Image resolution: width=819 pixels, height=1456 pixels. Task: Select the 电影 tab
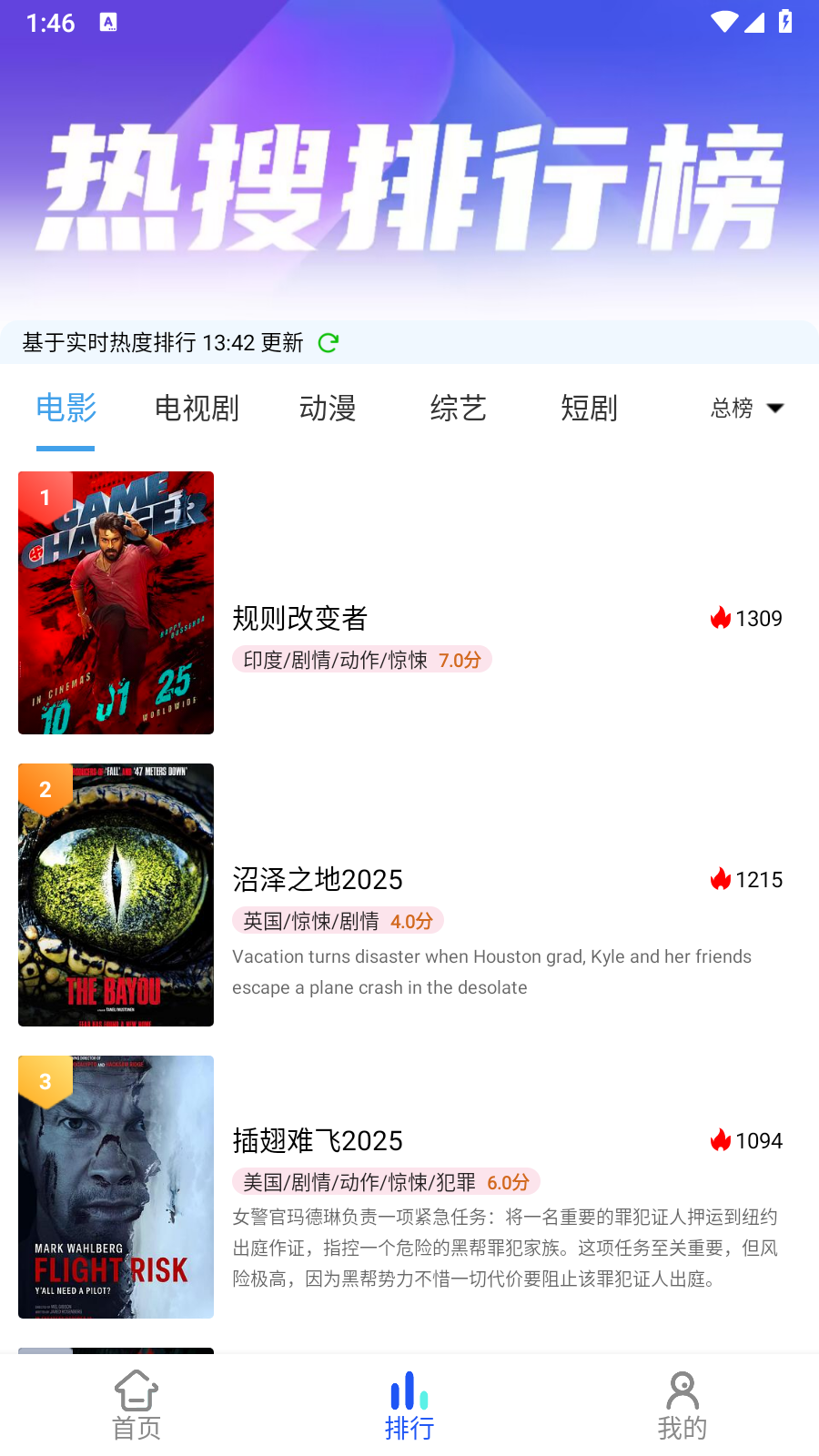tap(66, 409)
